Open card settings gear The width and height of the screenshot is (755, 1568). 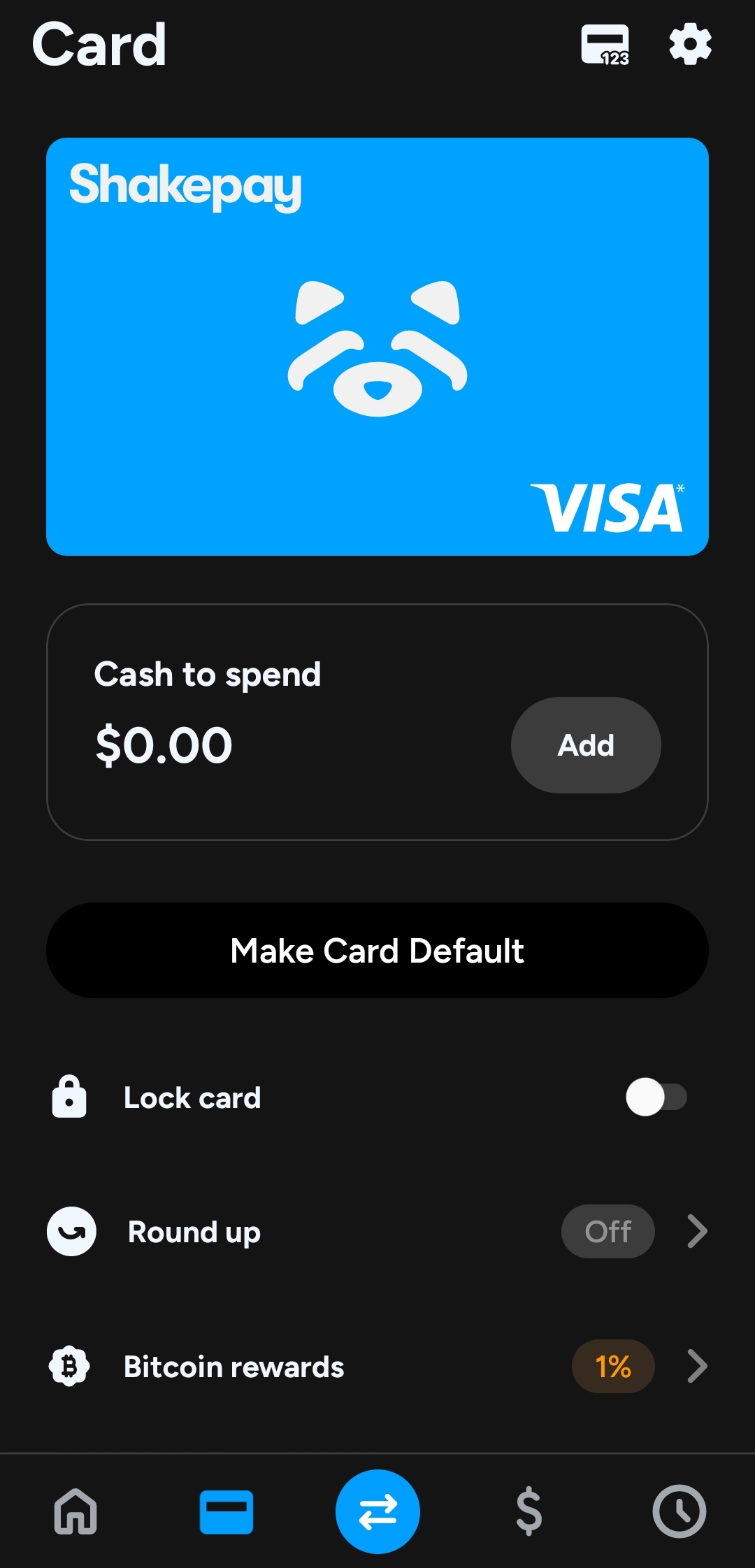[x=690, y=44]
